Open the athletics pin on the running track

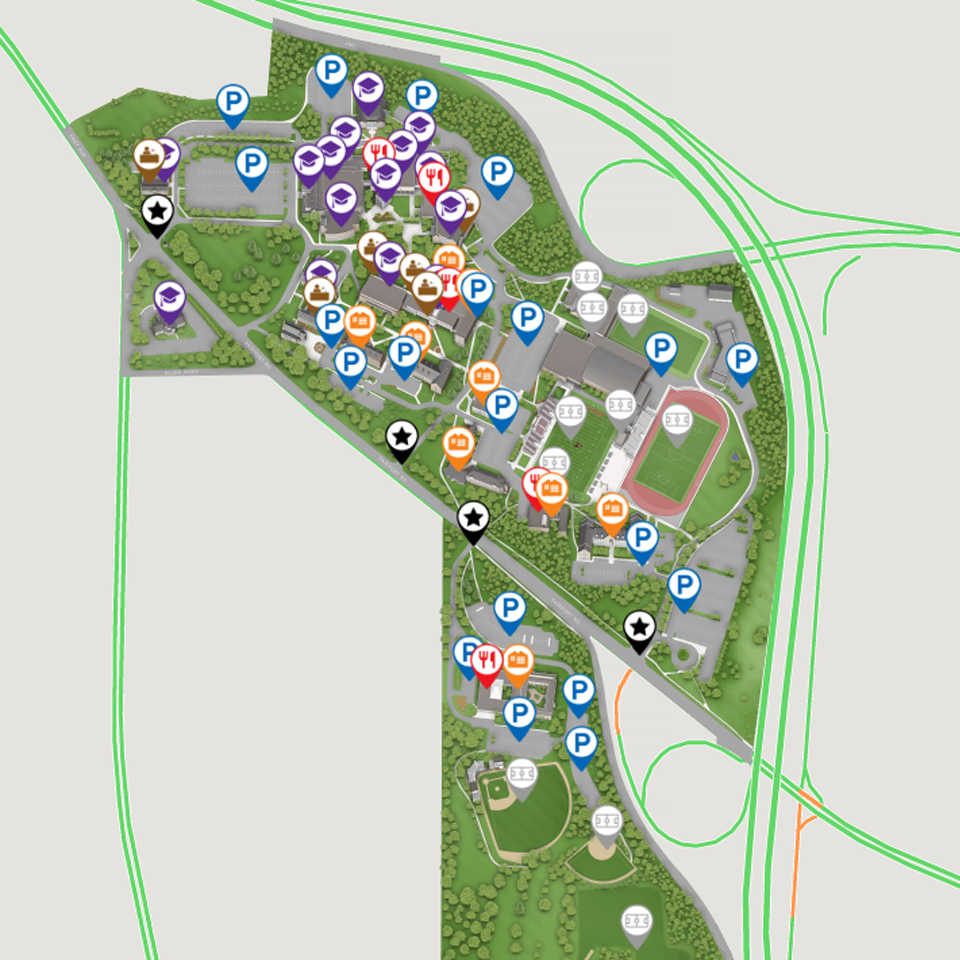tap(677, 421)
